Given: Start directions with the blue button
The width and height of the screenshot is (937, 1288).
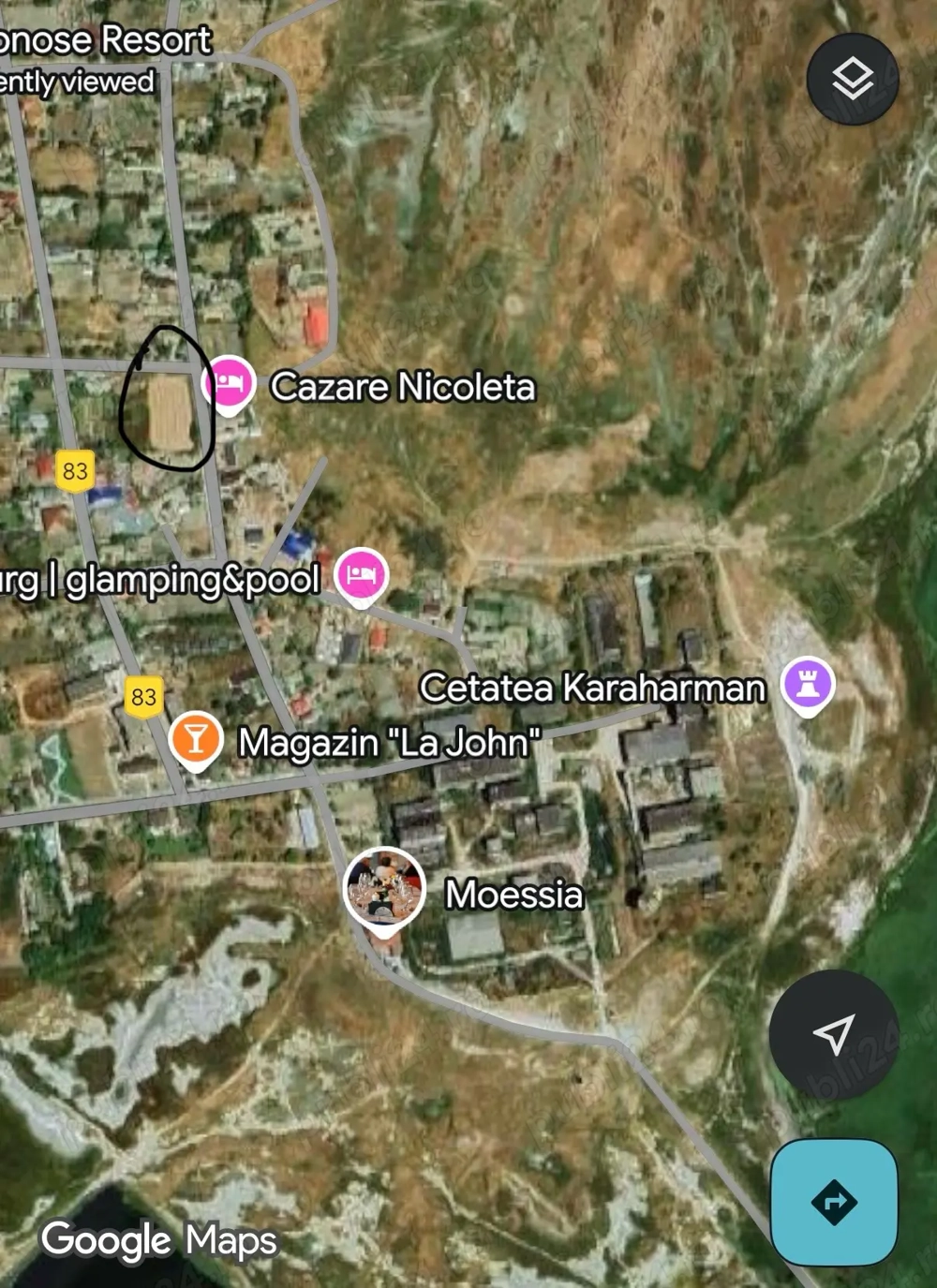Looking at the screenshot, I should [834, 1202].
